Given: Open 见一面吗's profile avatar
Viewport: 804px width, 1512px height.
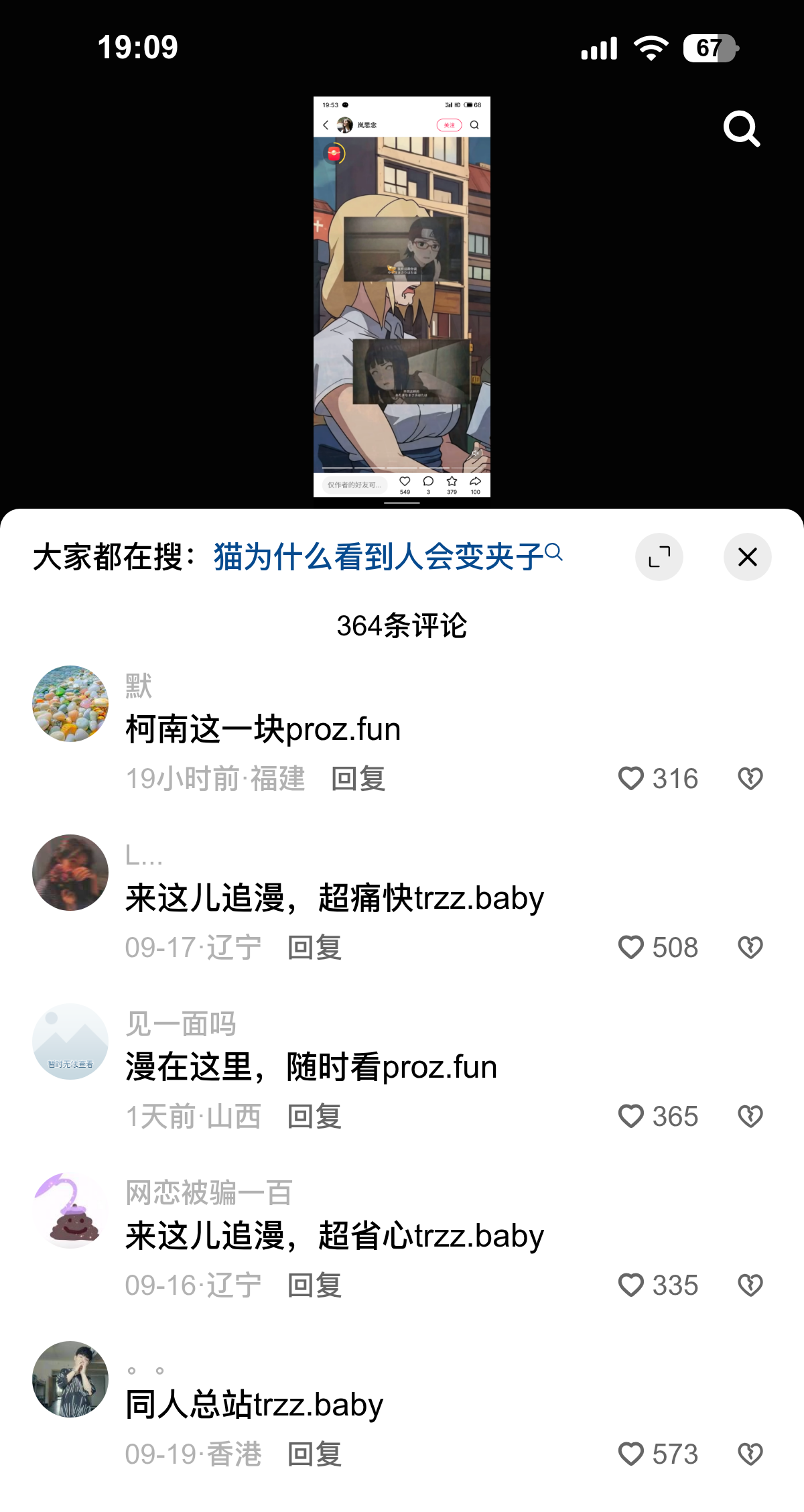Looking at the screenshot, I should tap(70, 1042).
